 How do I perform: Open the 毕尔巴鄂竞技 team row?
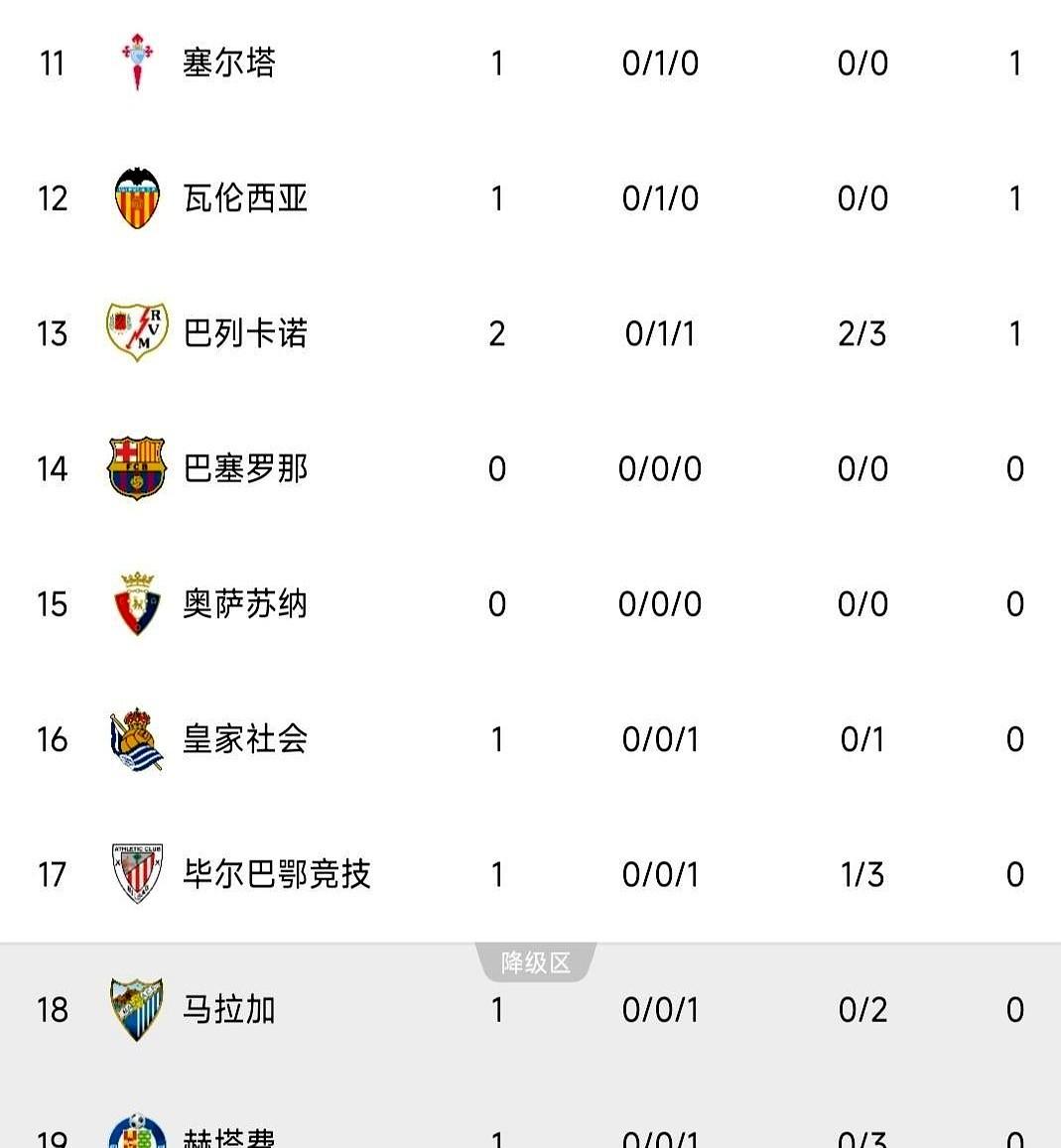coord(530,874)
